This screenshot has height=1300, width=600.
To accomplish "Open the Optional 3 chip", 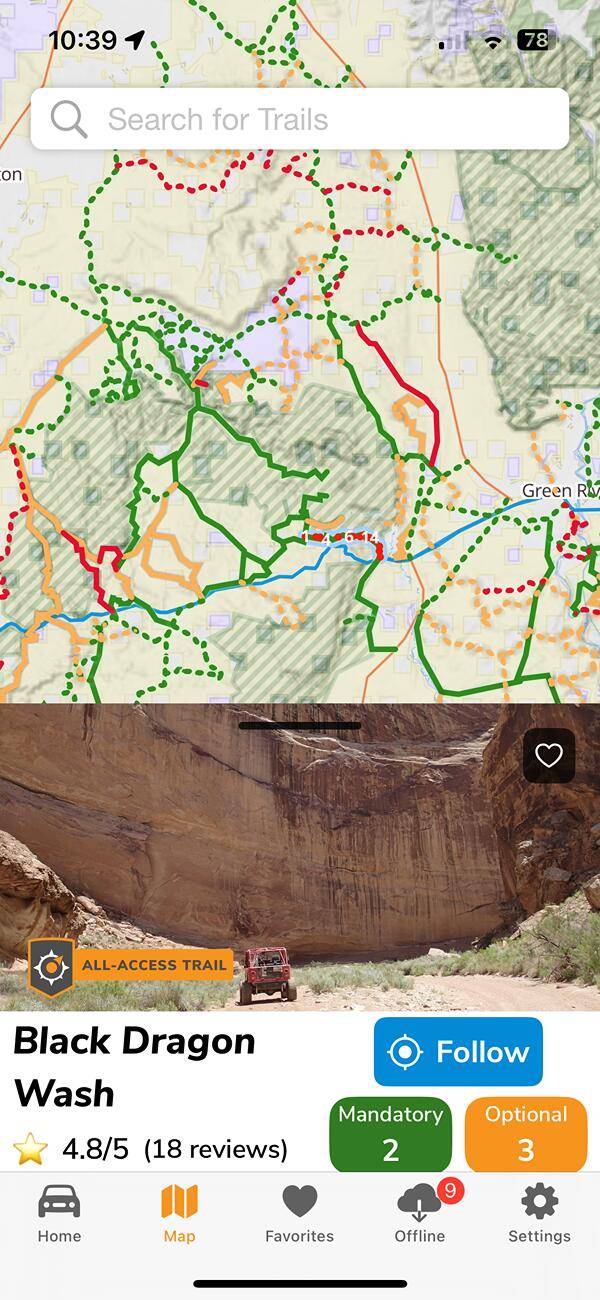I will (x=526, y=1134).
